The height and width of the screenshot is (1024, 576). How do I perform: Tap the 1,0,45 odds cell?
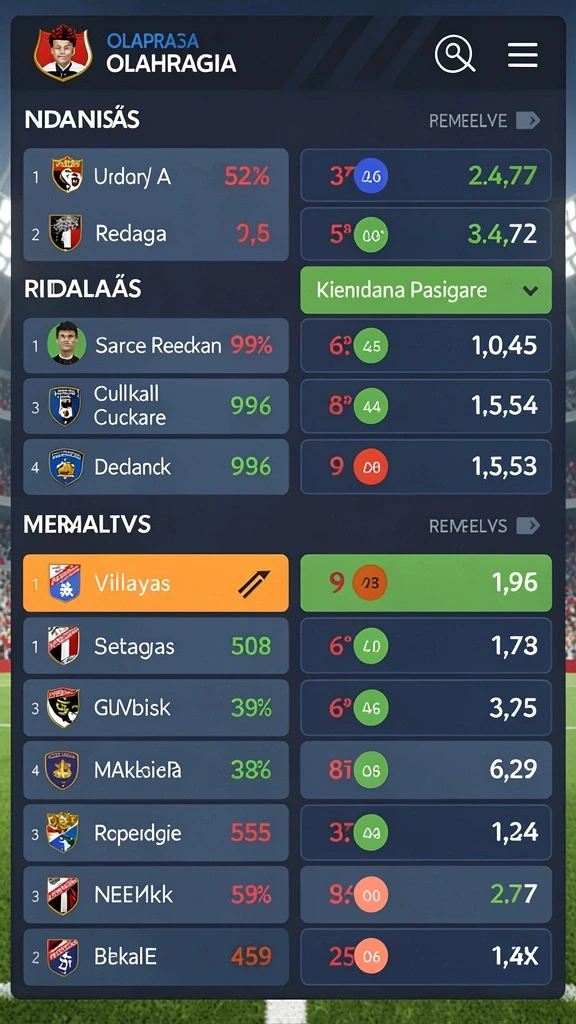(426, 345)
